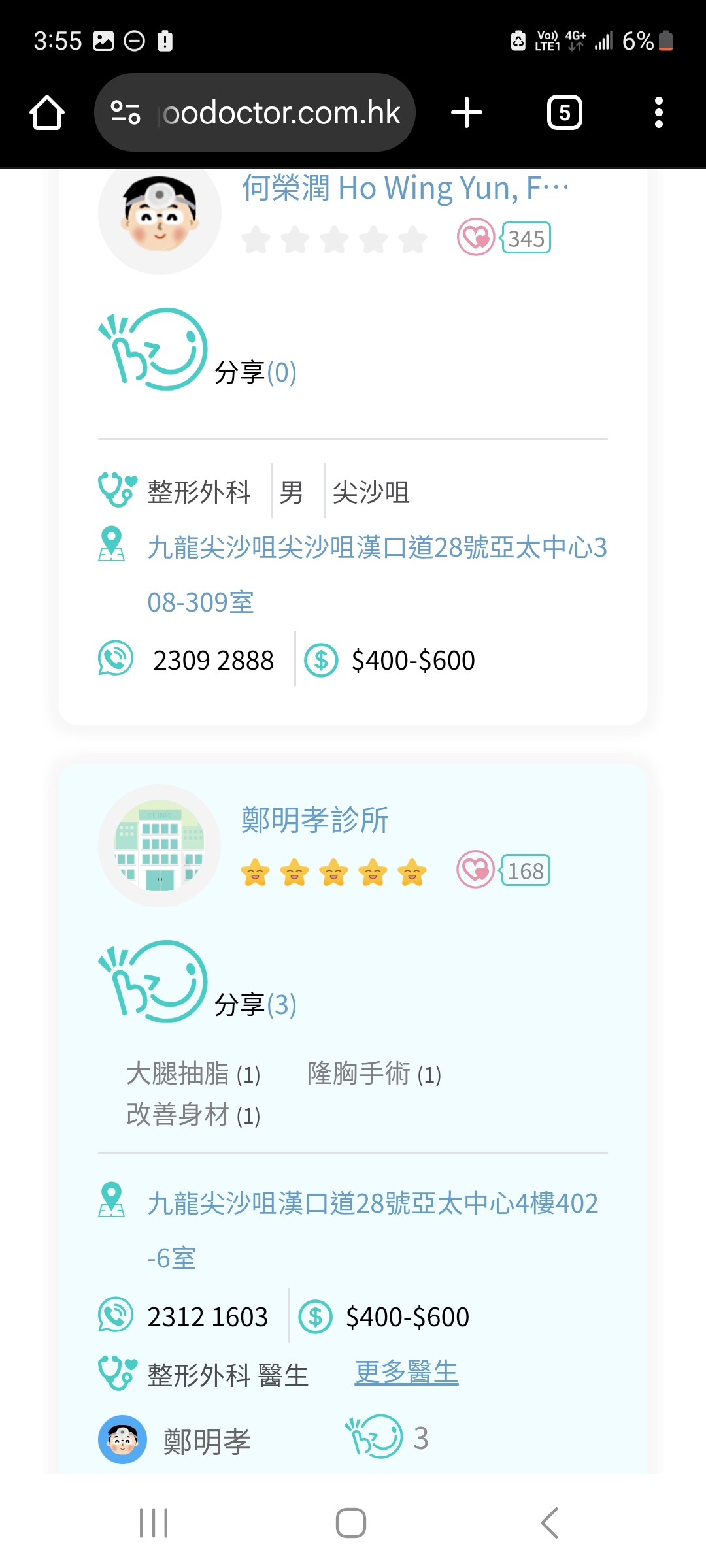This screenshot has height=1568, width=706.
Task: Call phone number 2309 2888
Action: pos(212,660)
